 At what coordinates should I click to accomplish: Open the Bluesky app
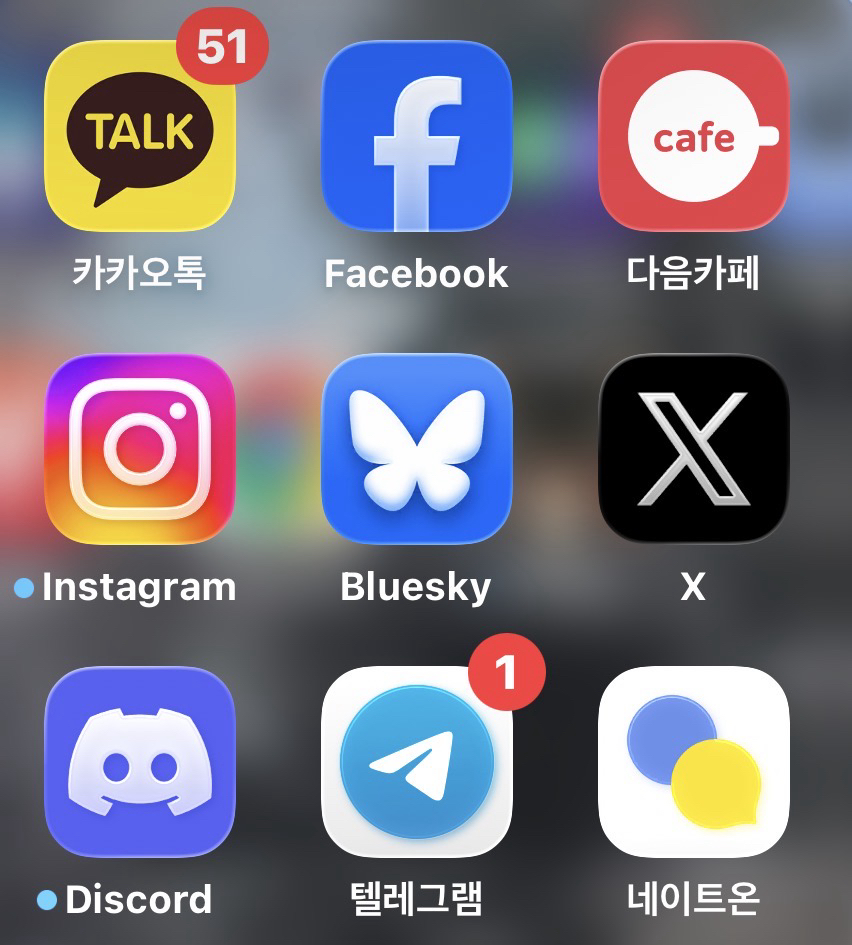coord(416,448)
